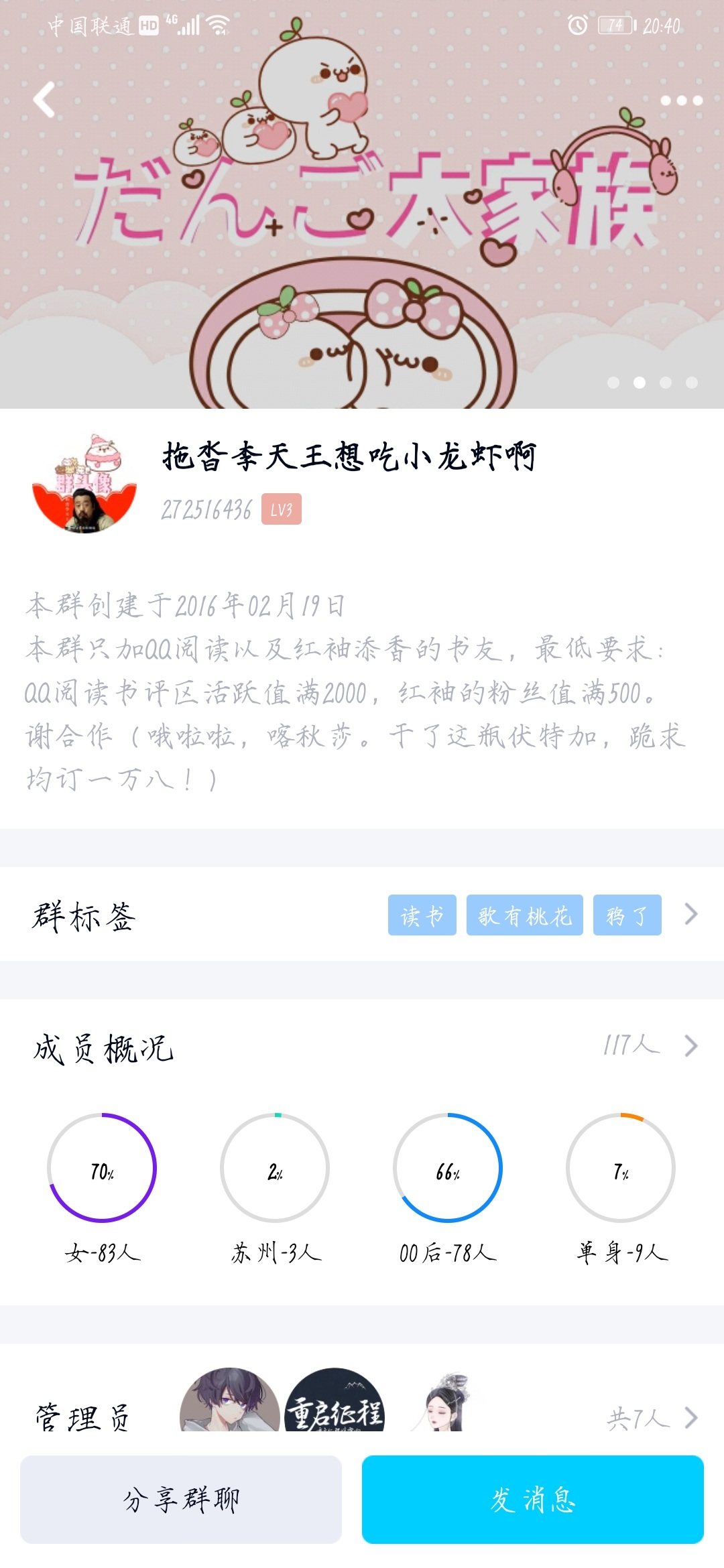
Task: Open the three-dot more options menu
Action: (x=681, y=101)
